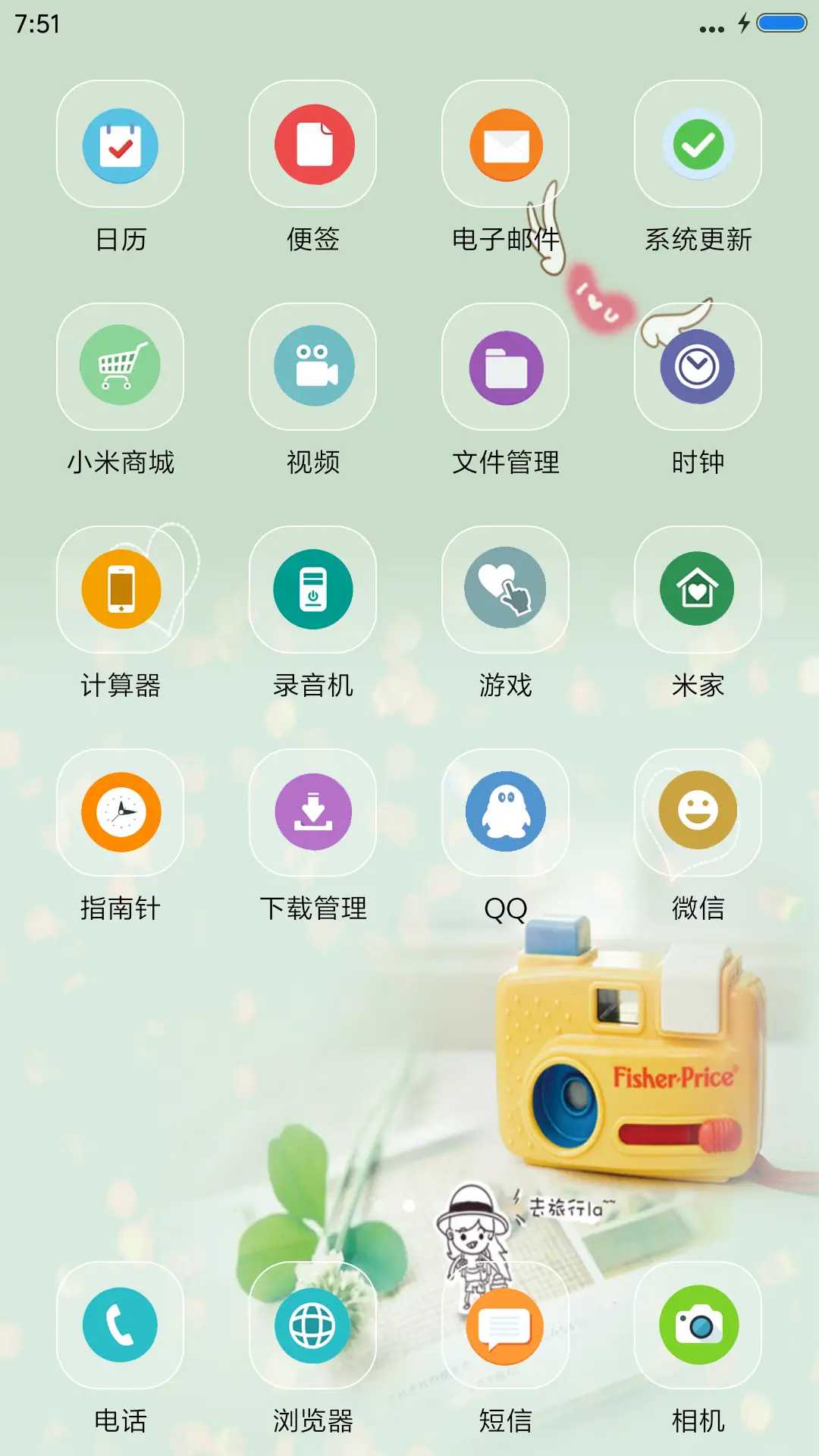Check for updates in 系统更新

point(698,146)
